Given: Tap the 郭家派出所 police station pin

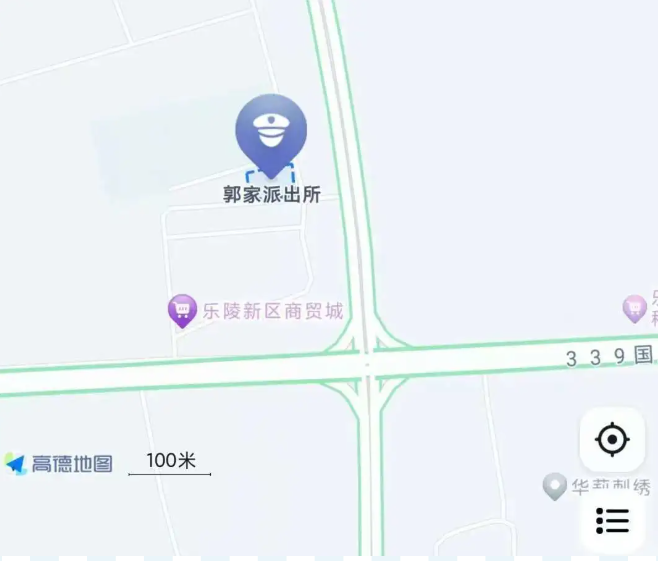Looking at the screenshot, I should coord(271,134).
